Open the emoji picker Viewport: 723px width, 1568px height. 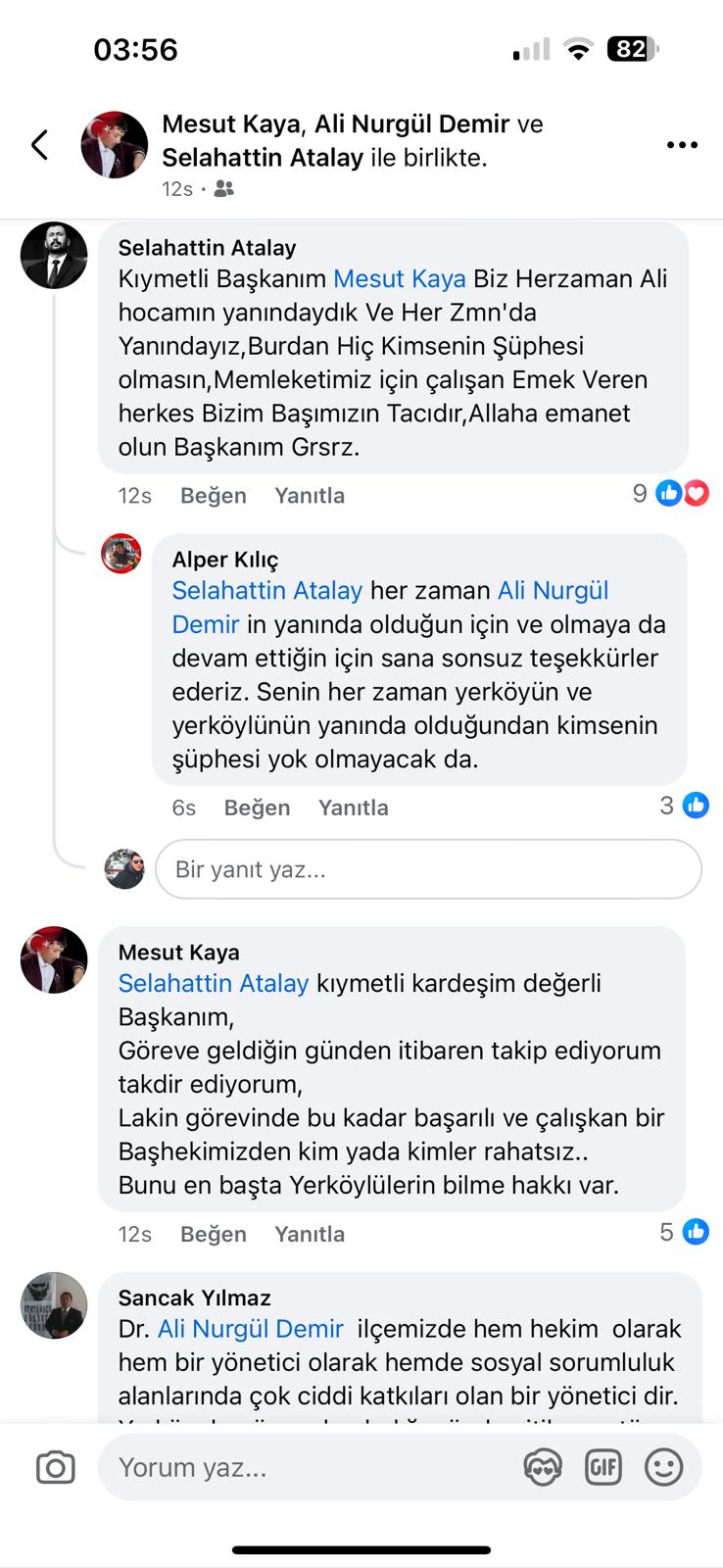click(663, 1467)
